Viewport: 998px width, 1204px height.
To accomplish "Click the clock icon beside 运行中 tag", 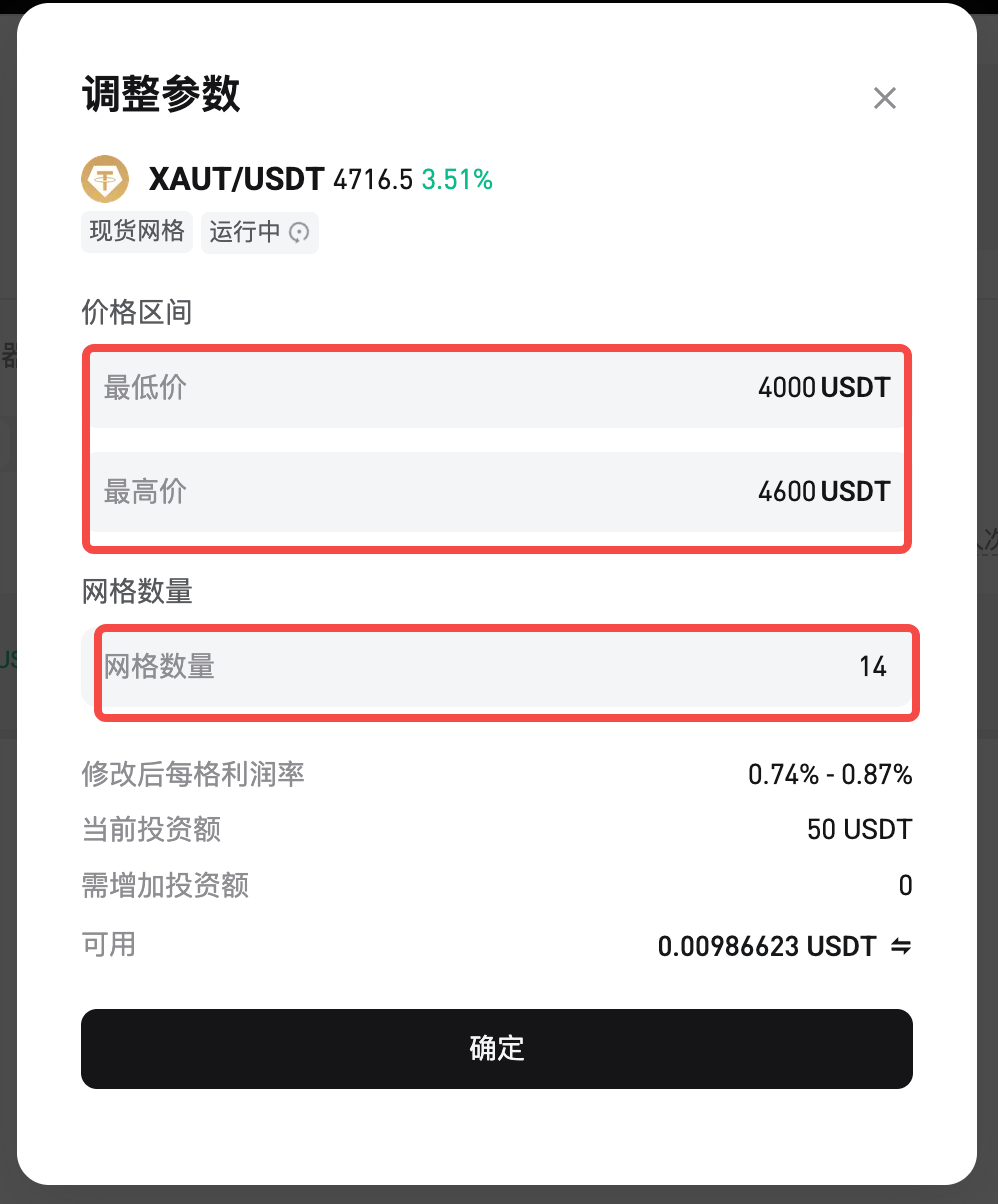I will coord(299,232).
